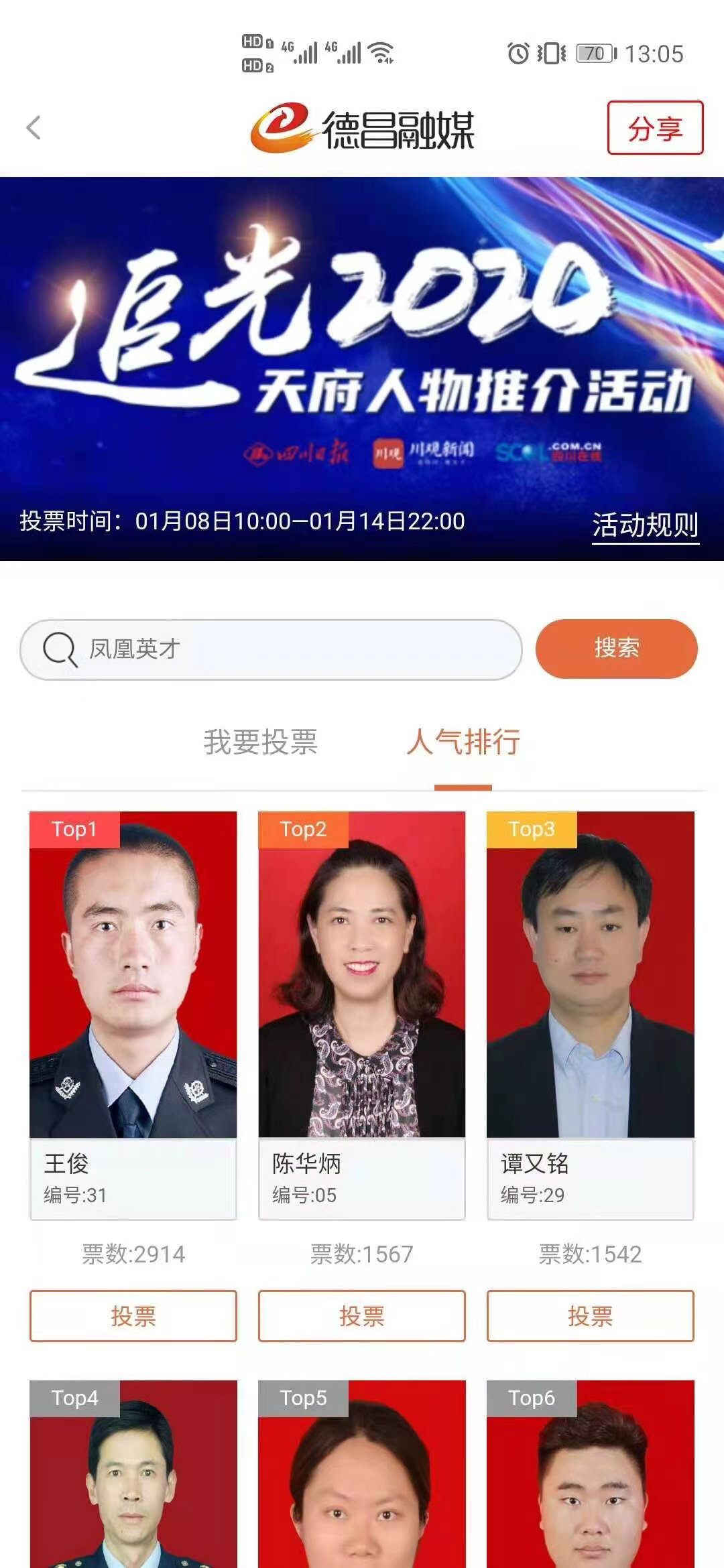Vote for 谭又铭 编号29
Image resolution: width=724 pixels, height=1568 pixels.
tap(590, 1316)
